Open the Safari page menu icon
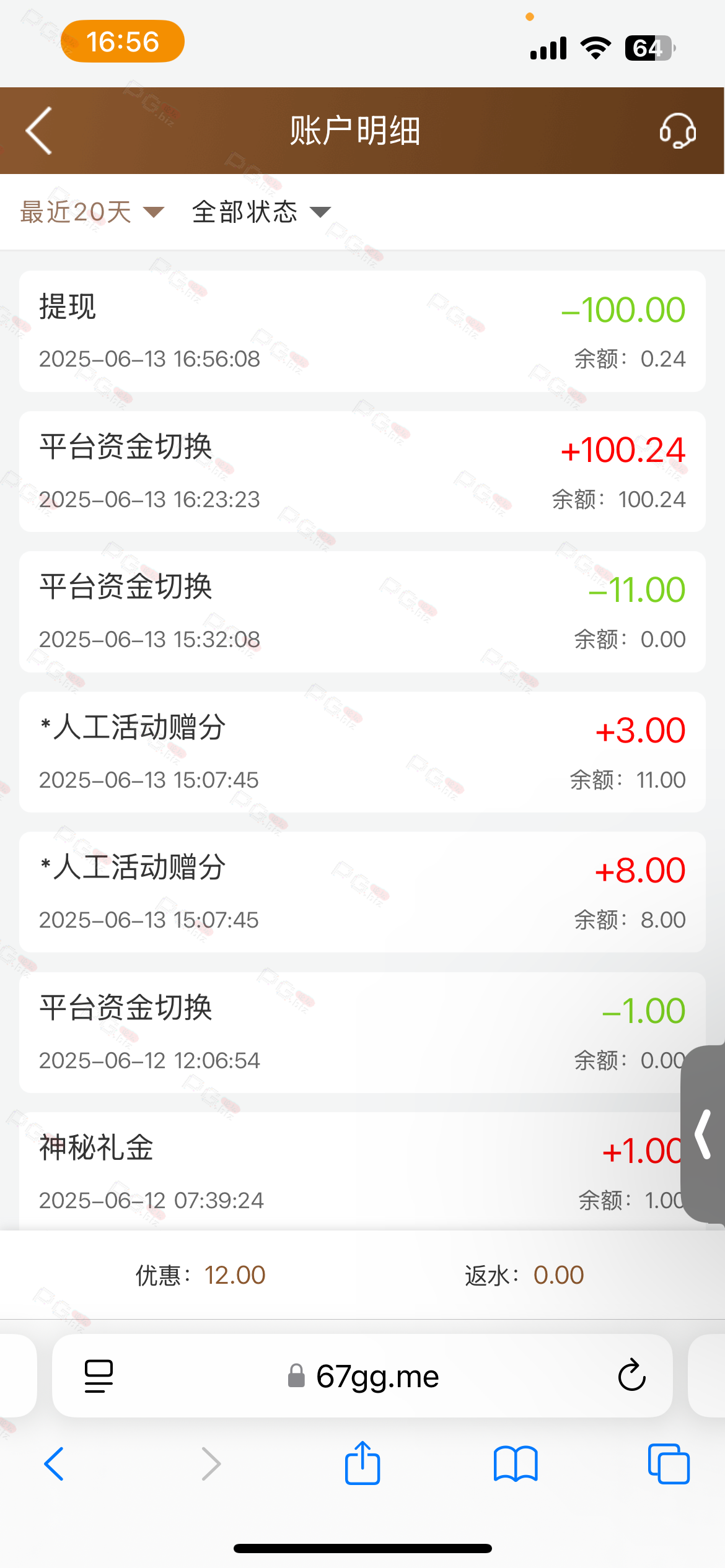725x1568 pixels. 99,1376
